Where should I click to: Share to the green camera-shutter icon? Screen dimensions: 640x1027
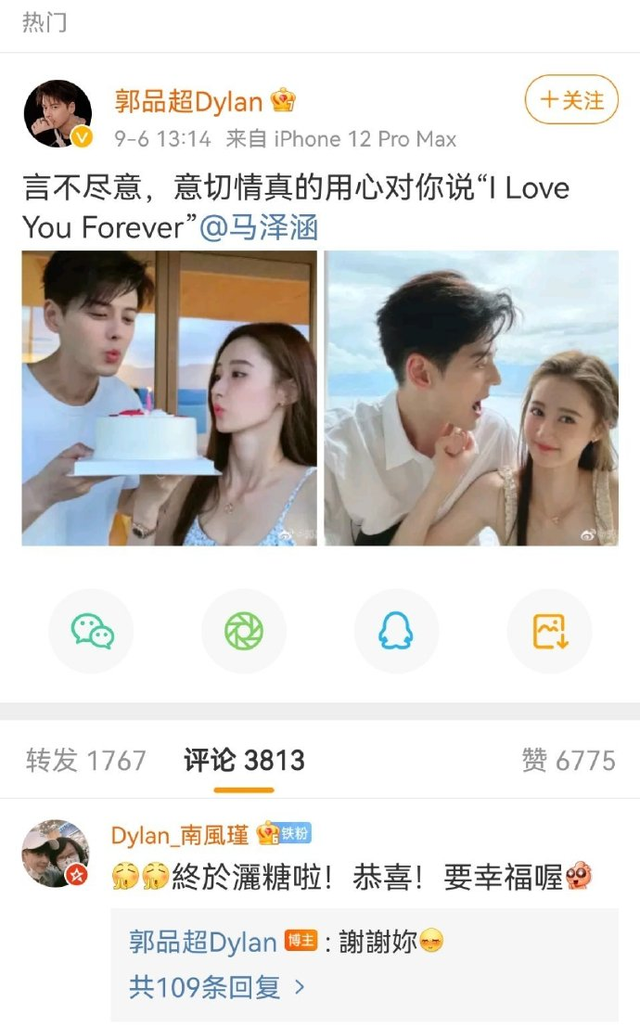pos(244,631)
